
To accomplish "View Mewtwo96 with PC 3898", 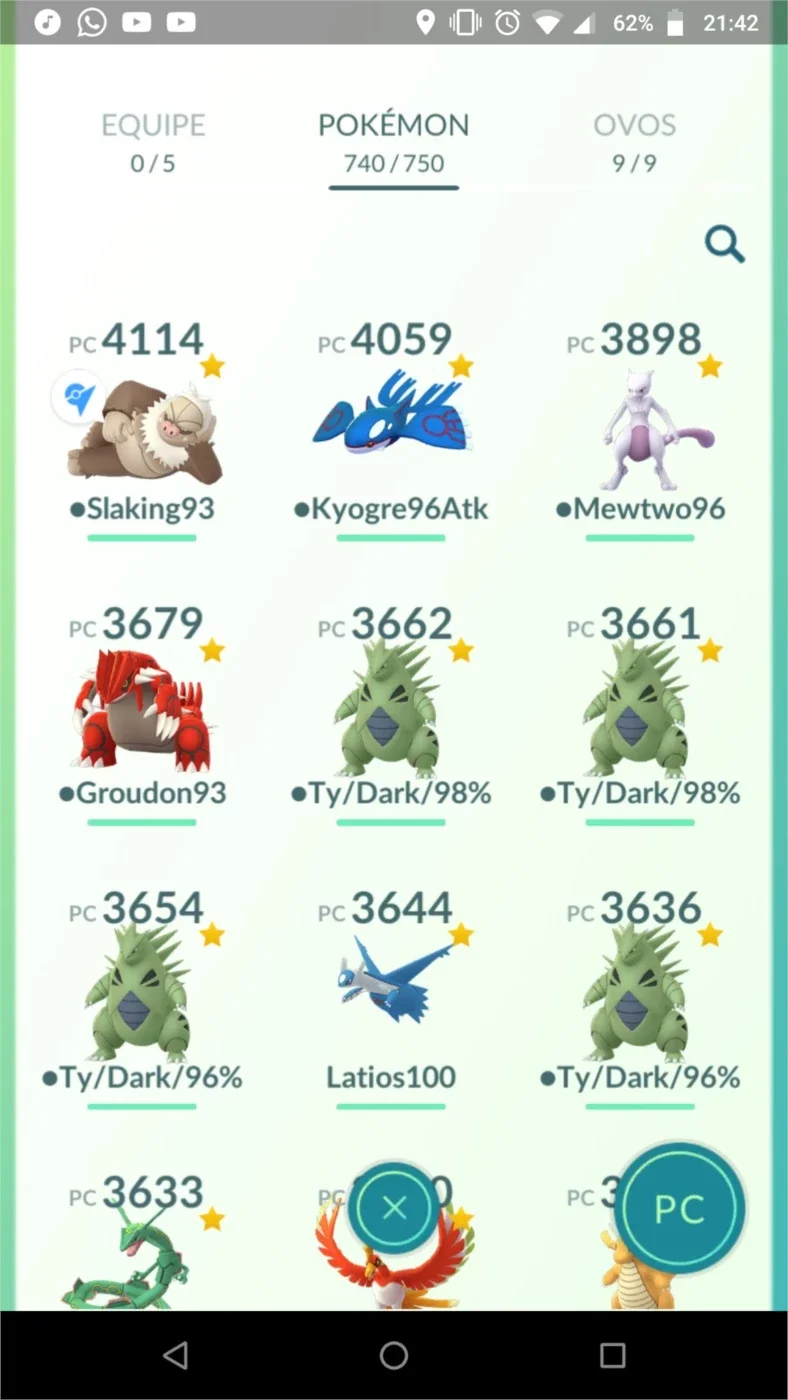I will tap(640, 430).
